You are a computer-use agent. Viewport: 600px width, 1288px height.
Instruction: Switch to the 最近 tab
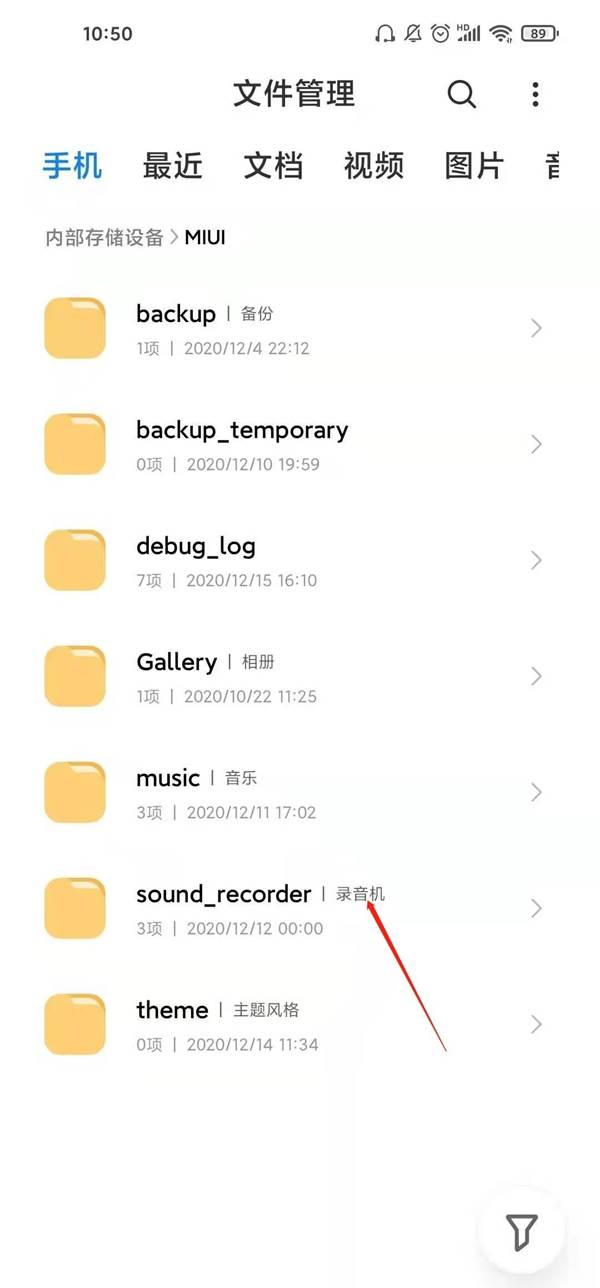[x=173, y=165]
